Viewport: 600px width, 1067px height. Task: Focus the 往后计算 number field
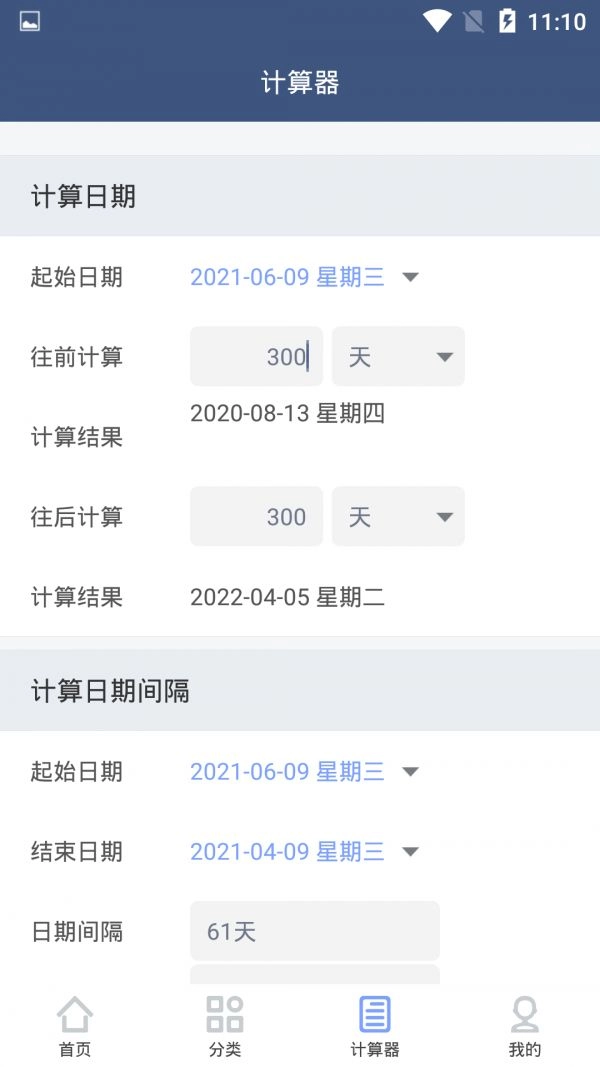tap(257, 517)
